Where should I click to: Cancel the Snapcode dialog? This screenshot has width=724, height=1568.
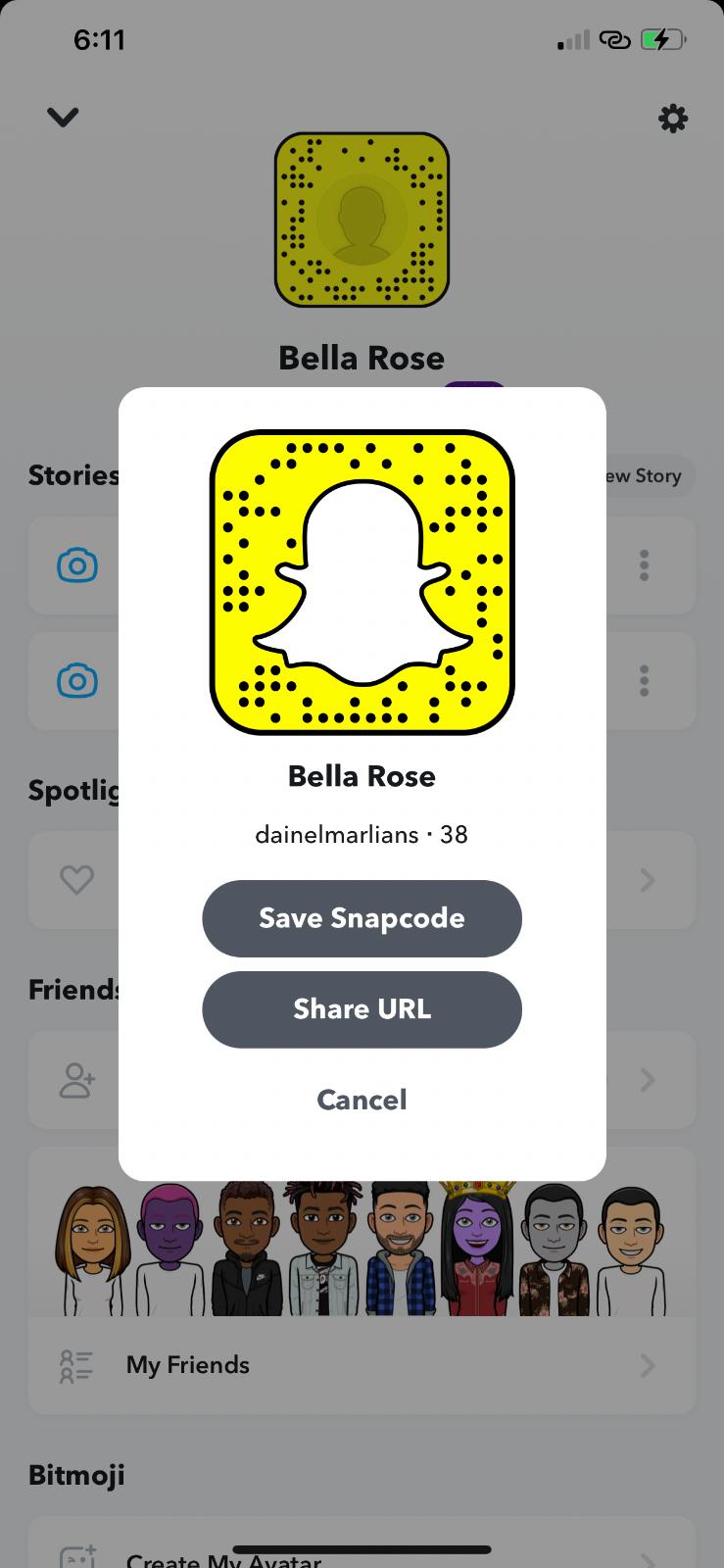coord(362,1100)
